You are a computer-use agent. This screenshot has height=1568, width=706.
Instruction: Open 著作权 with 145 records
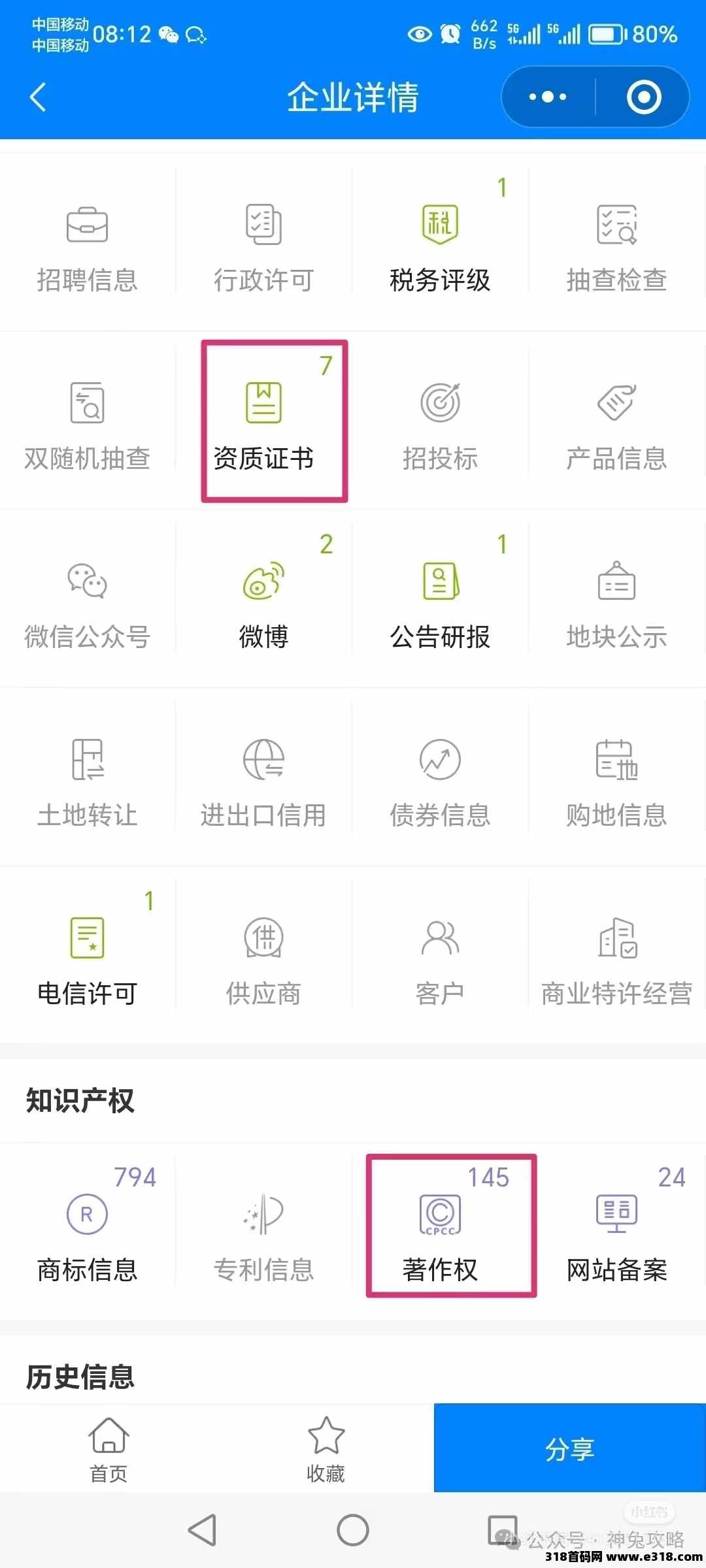[x=451, y=1226]
